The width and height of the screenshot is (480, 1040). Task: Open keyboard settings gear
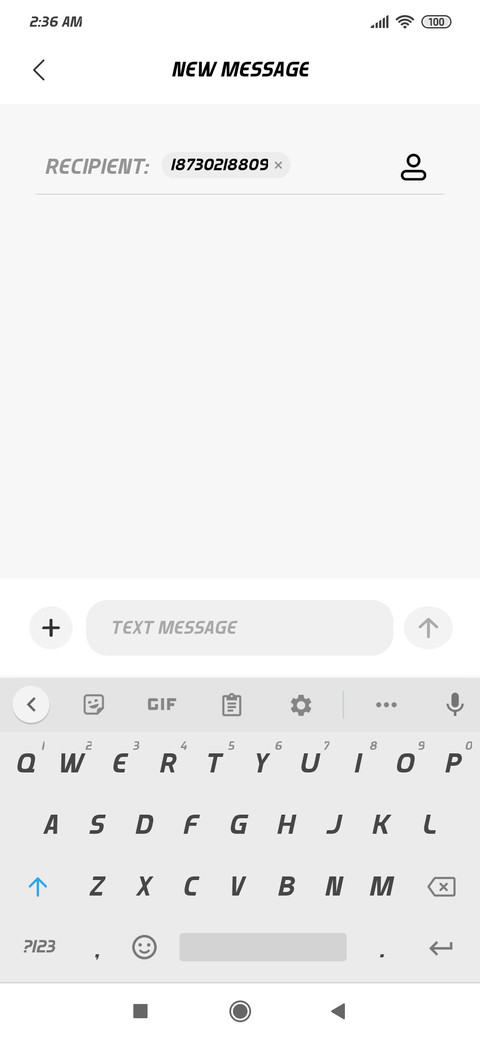(301, 704)
